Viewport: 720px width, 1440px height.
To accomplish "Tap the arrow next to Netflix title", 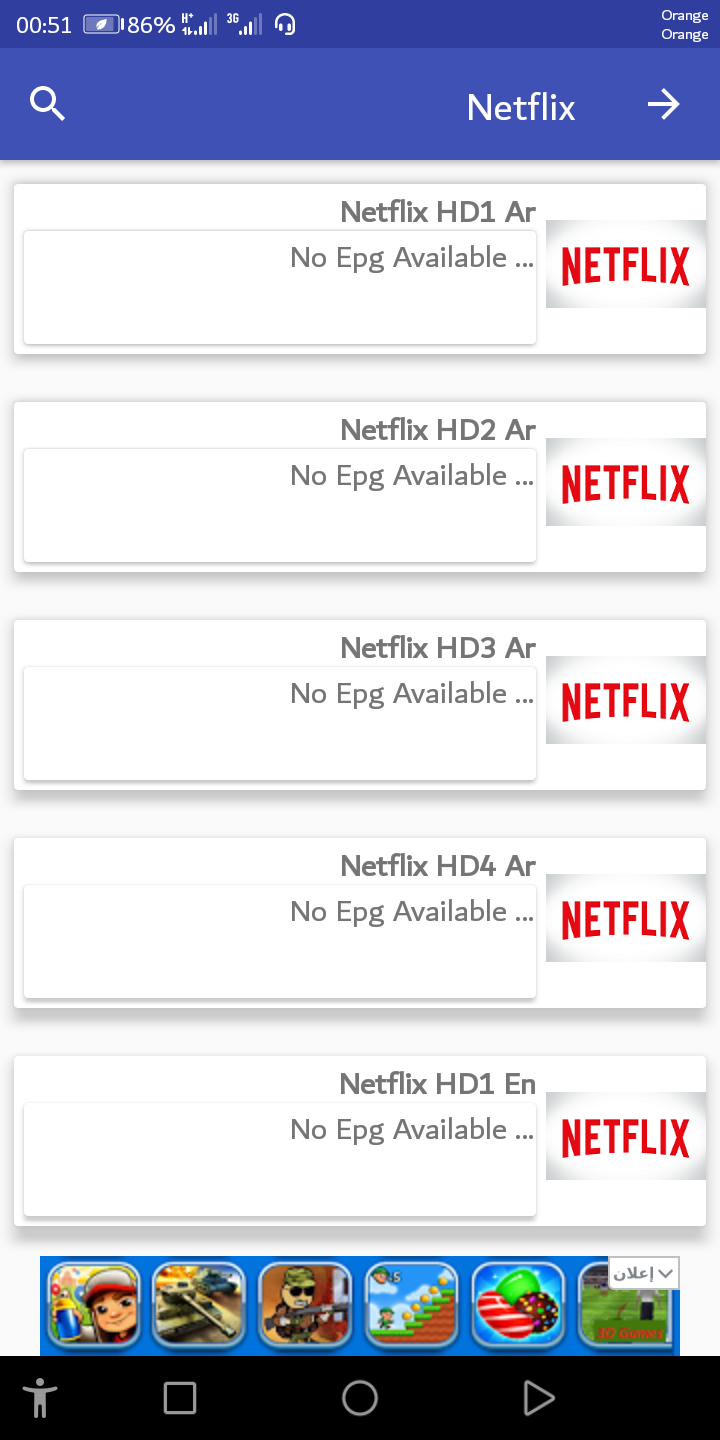I will [x=663, y=104].
